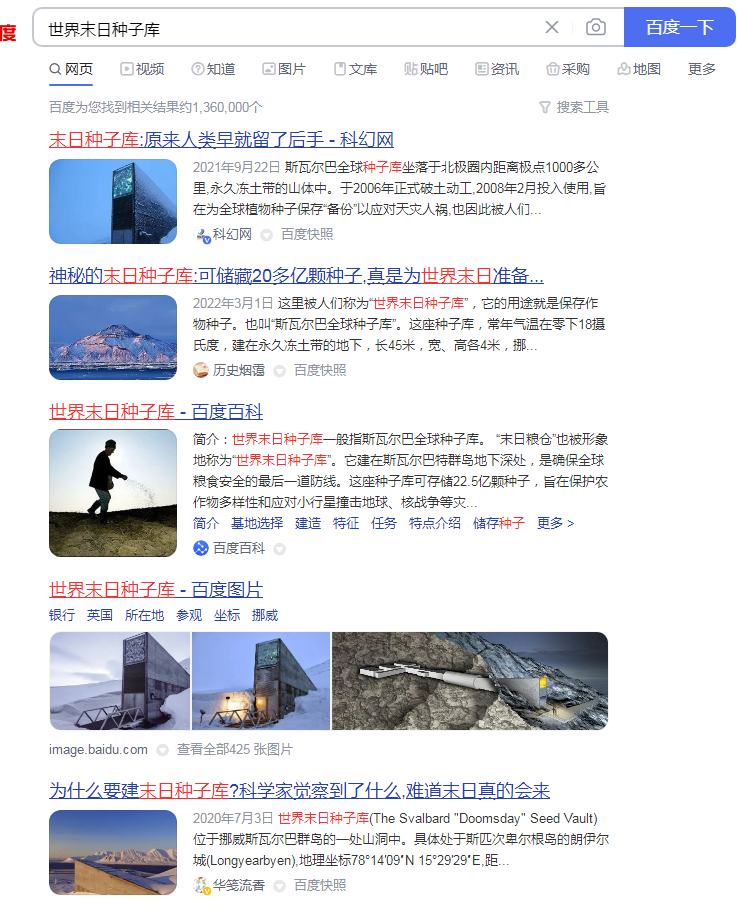Viewport: 737px width, 916px height.
Task: Expand the 更多 tab options
Action: [702, 69]
